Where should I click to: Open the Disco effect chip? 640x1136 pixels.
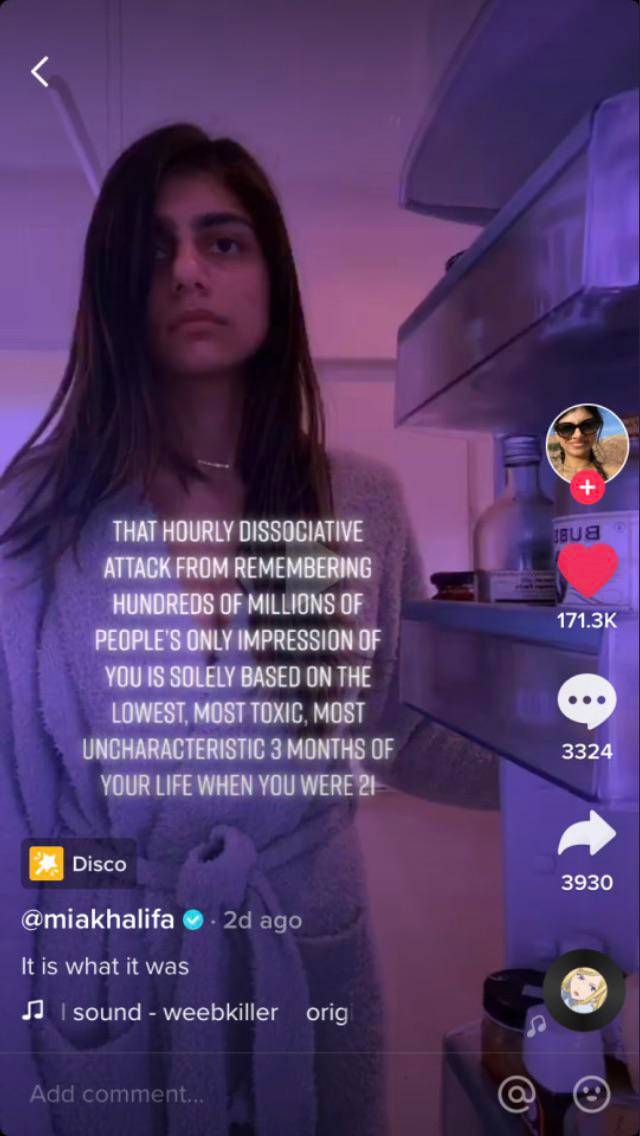(80, 864)
